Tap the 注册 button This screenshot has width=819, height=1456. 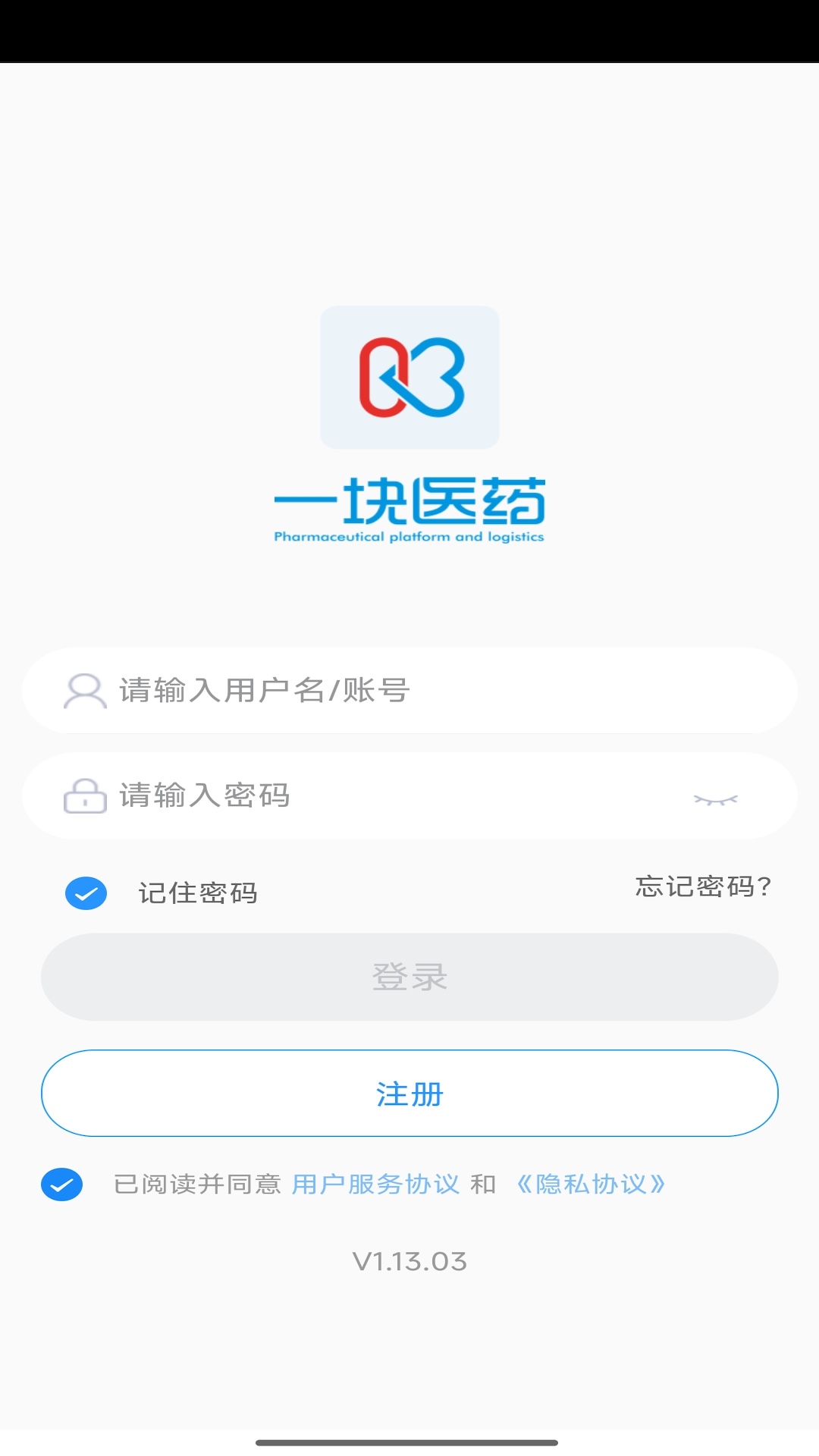(409, 1094)
